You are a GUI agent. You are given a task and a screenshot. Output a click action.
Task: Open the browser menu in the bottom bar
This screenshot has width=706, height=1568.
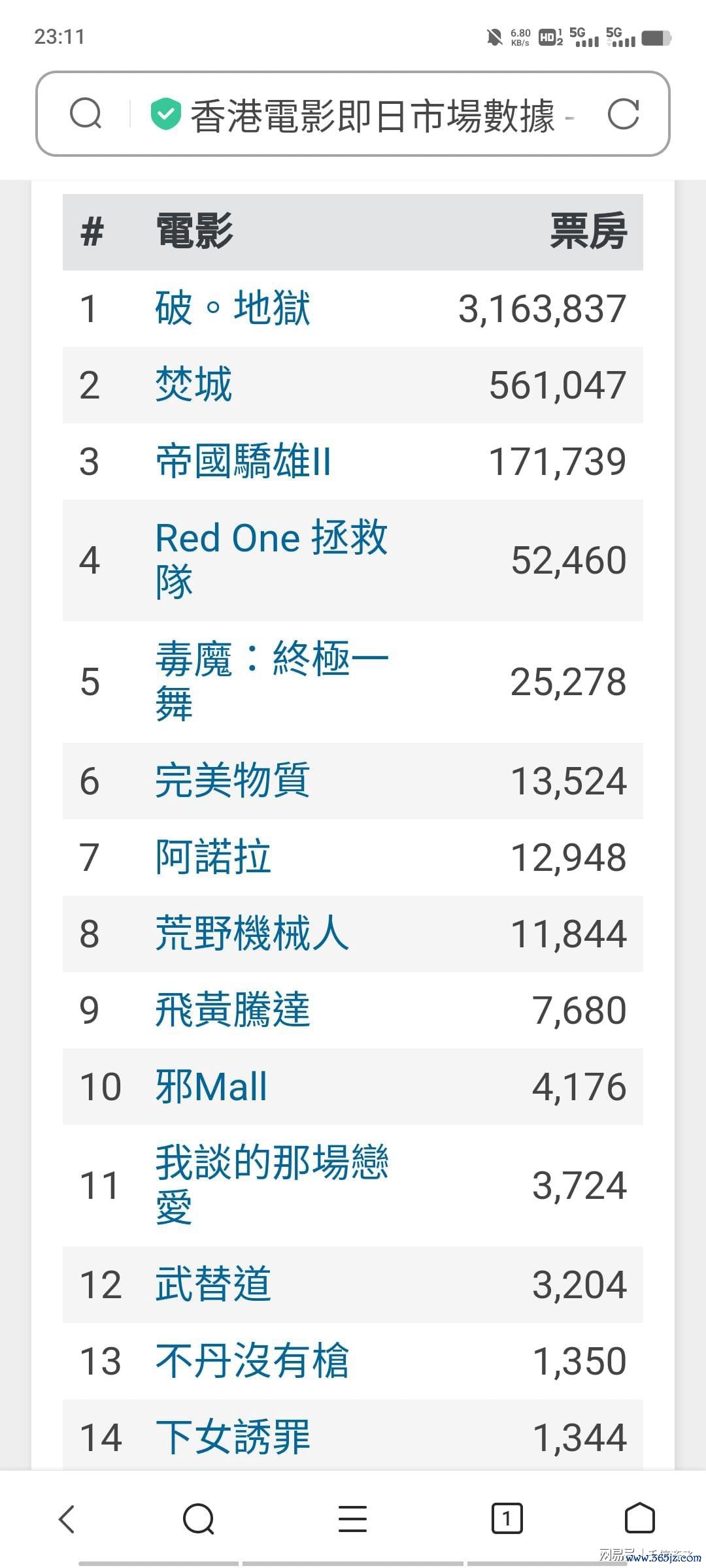point(353,1518)
